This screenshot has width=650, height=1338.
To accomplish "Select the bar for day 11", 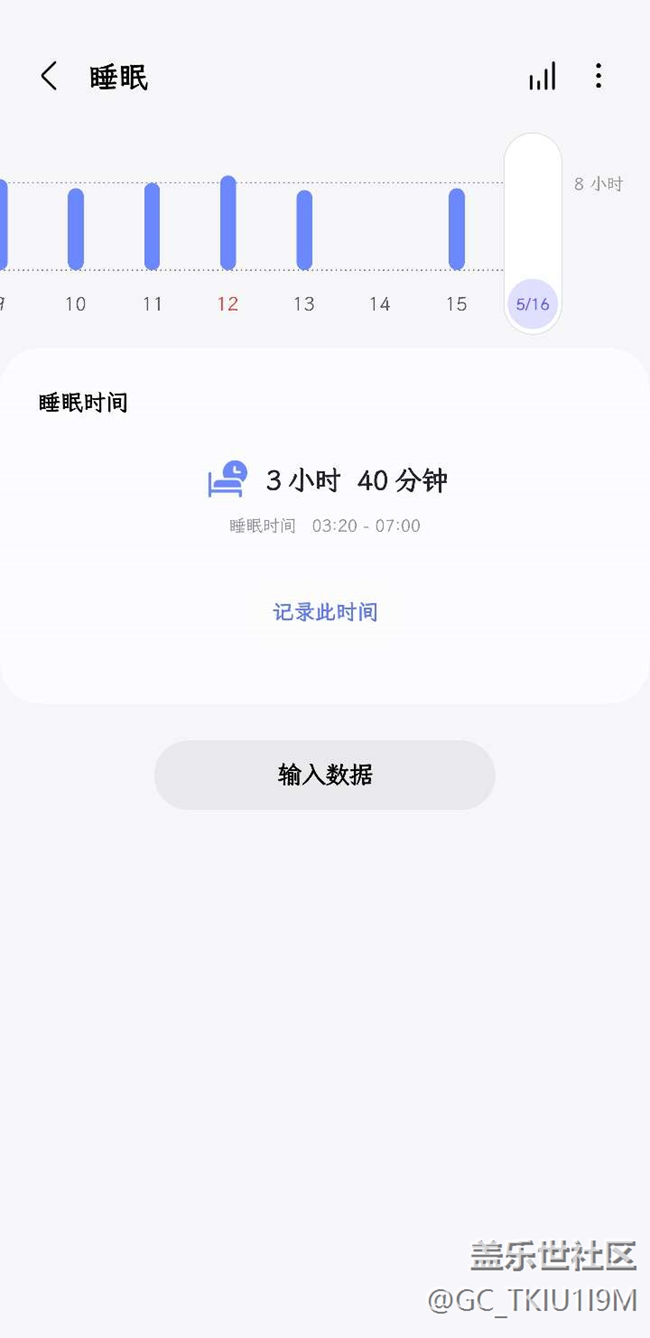I will [152, 226].
